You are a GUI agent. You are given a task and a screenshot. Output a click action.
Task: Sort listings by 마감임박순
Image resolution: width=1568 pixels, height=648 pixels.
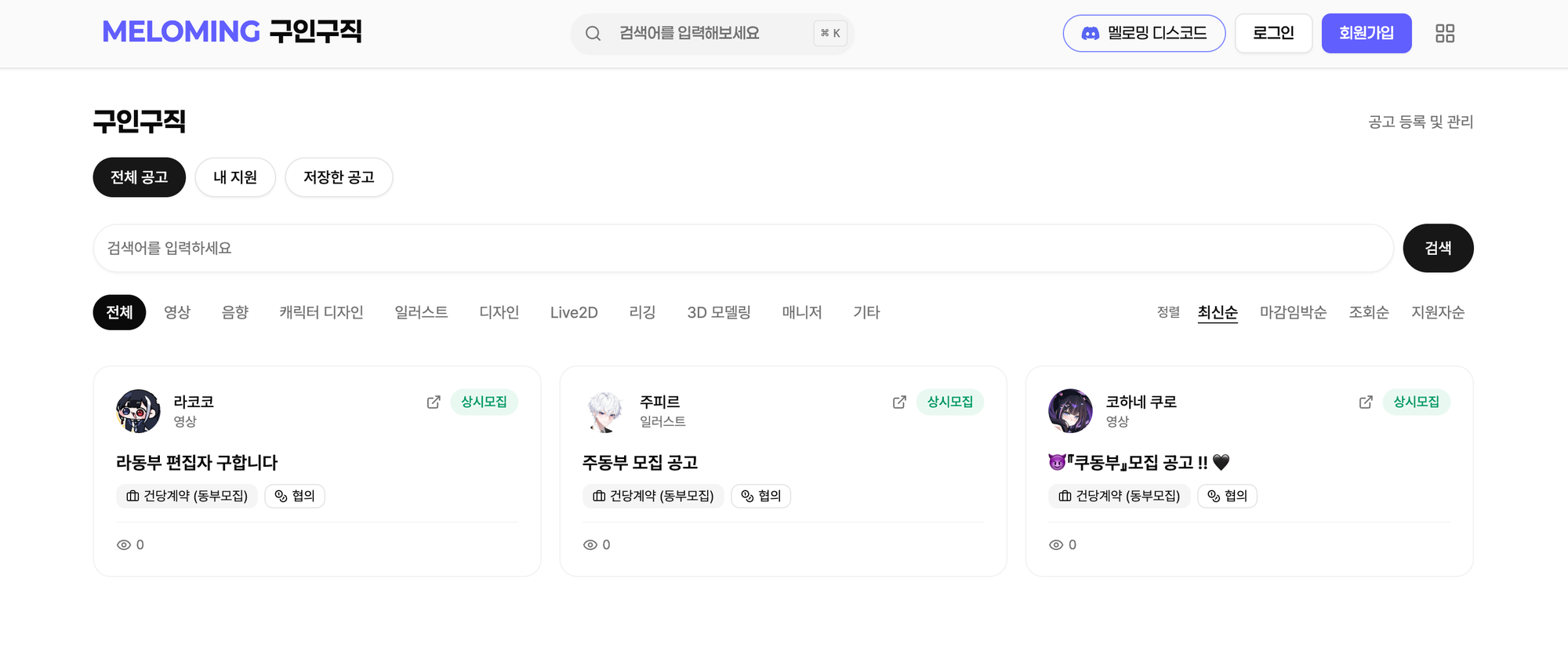click(x=1293, y=312)
